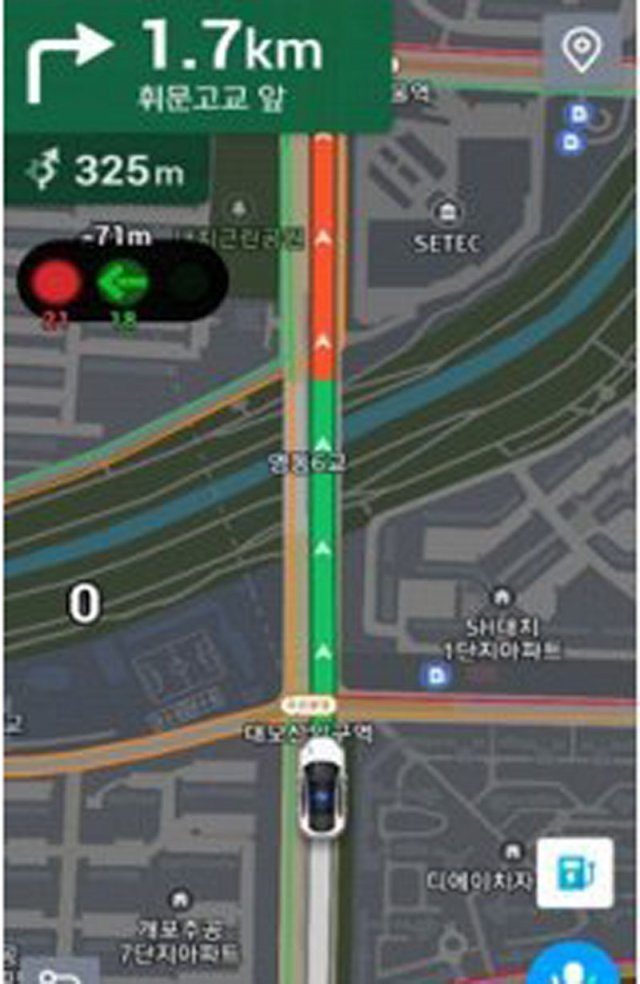Screen dimensions: 640x984
Task: Open the gas station shortcut
Action: coord(574,873)
